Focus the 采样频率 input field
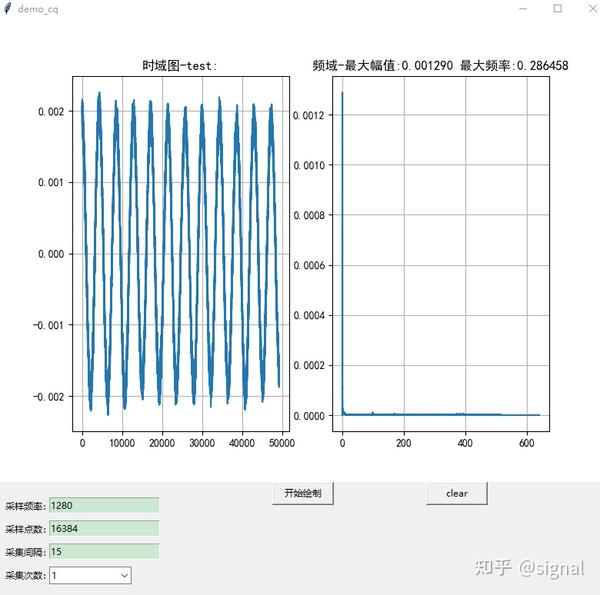The height and width of the screenshot is (595, 600). tap(103, 505)
